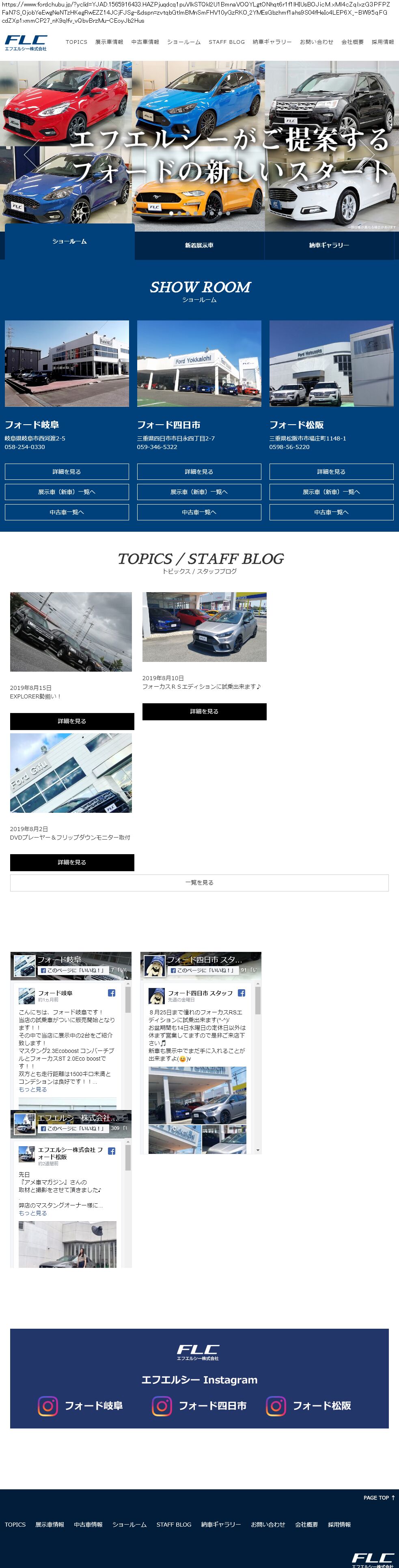
Task: Open the フォード岐阜 Instagram link
Action: 80,1405
